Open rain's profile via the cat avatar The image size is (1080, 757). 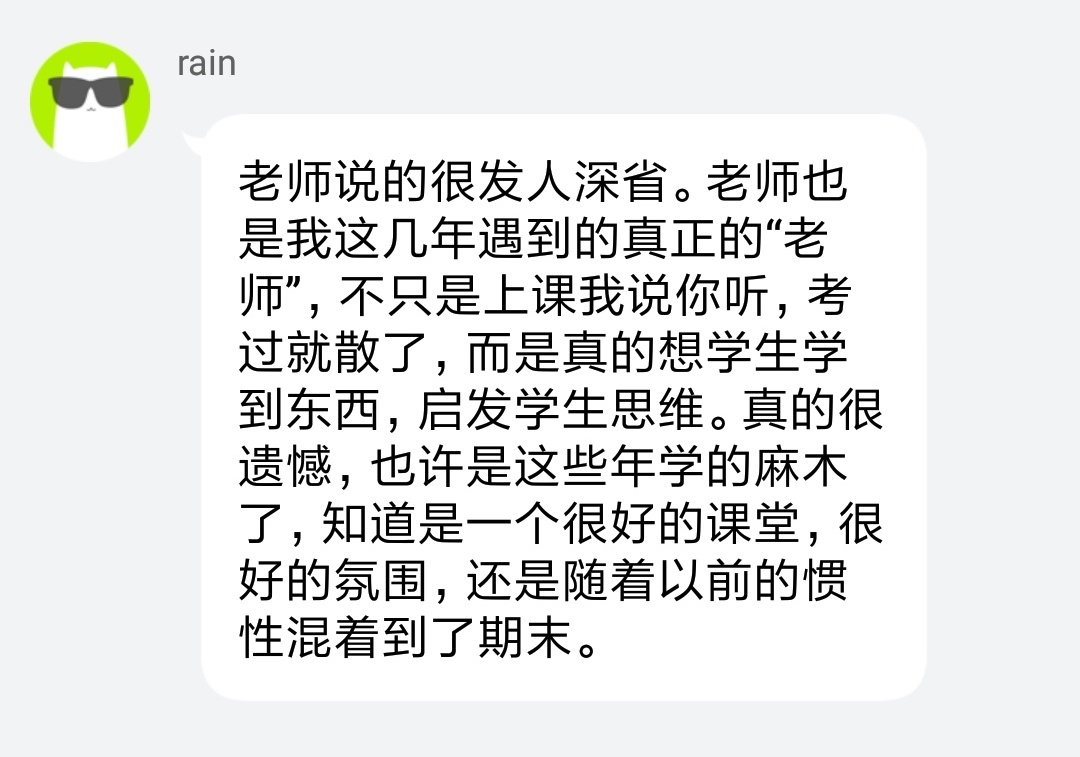click(91, 101)
